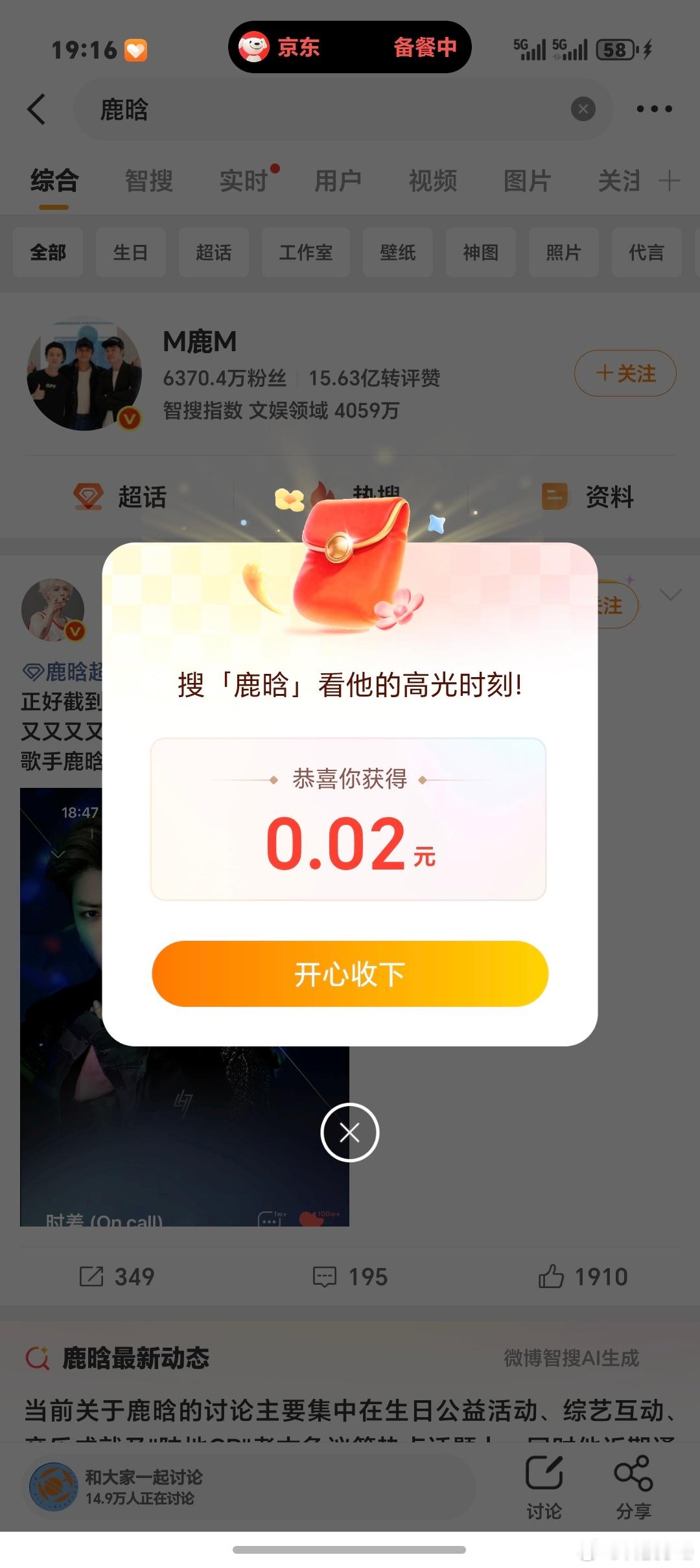Switch to the 用户 tab
The height and width of the screenshot is (1568, 700).
(336, 181)
